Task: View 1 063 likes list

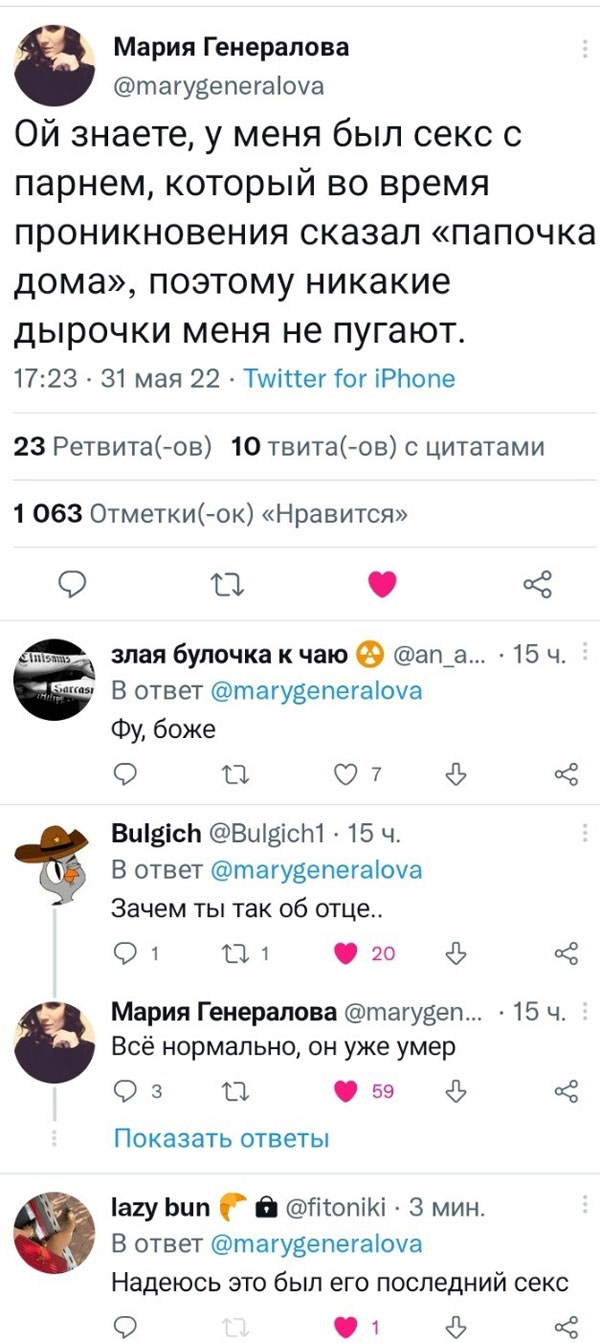Action: coord(212,514)
